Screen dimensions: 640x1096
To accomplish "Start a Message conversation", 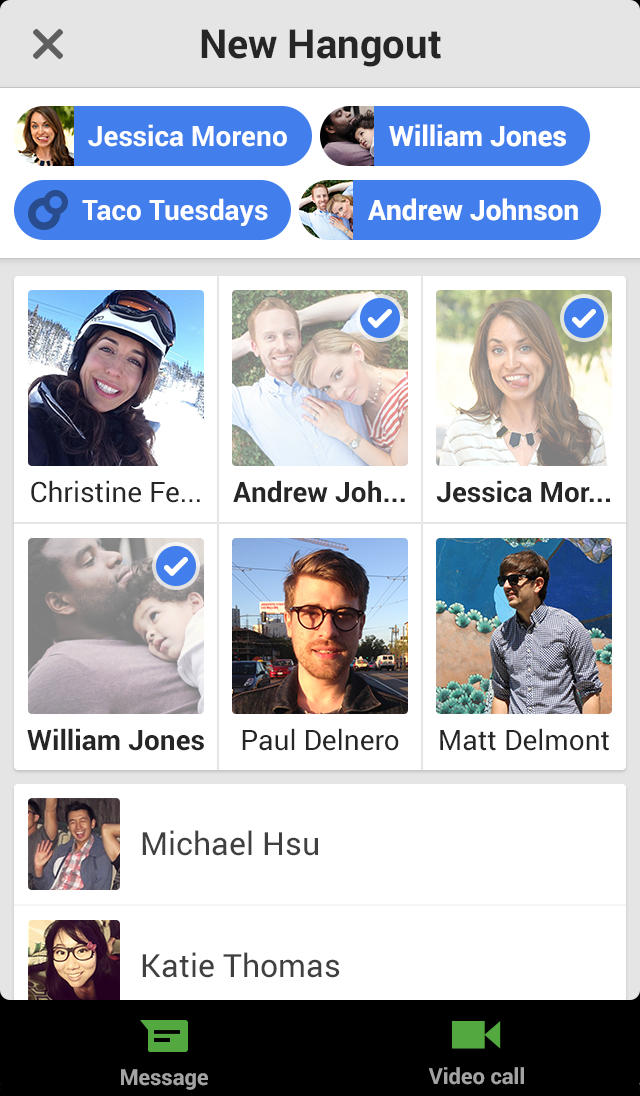I will (164, 1050).
